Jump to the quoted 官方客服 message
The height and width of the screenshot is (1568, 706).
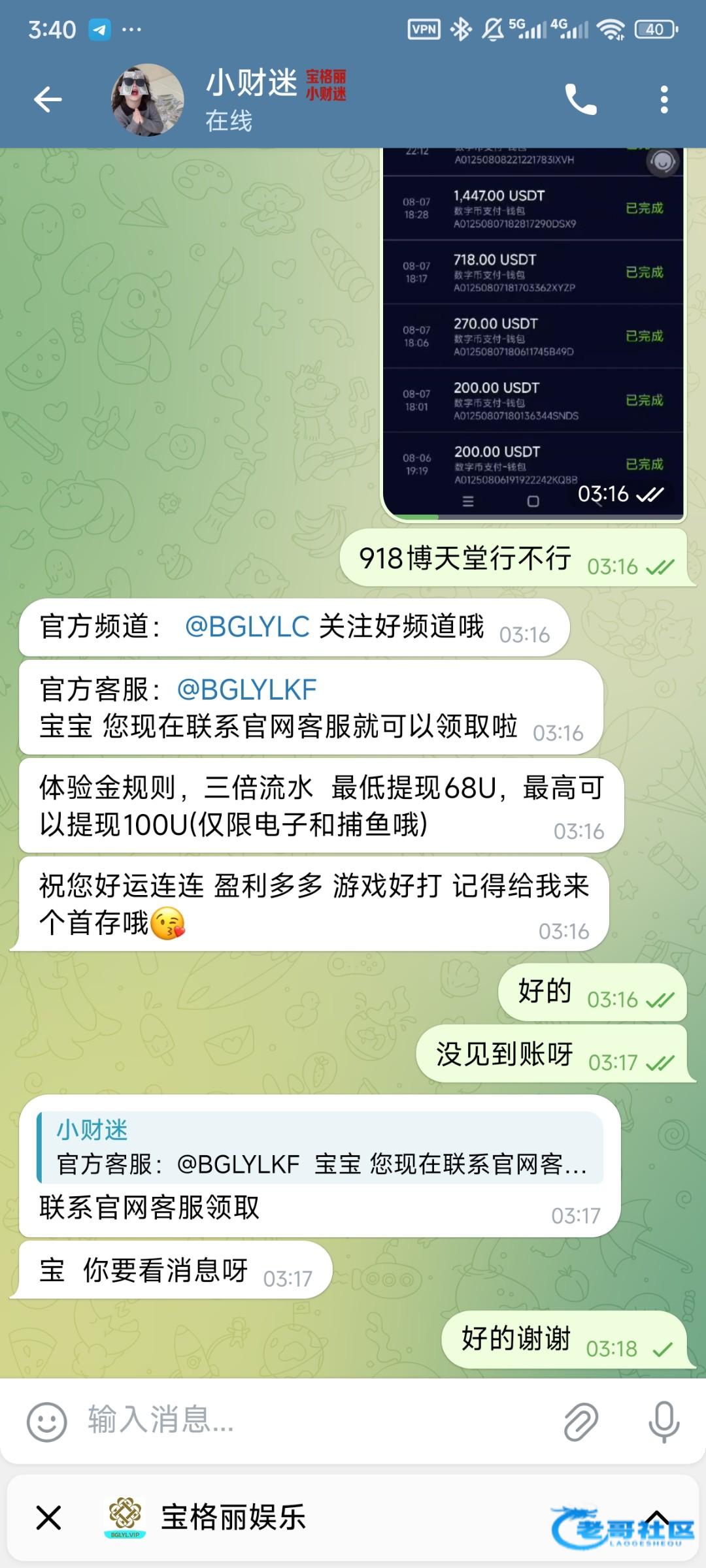(320, 1148)
